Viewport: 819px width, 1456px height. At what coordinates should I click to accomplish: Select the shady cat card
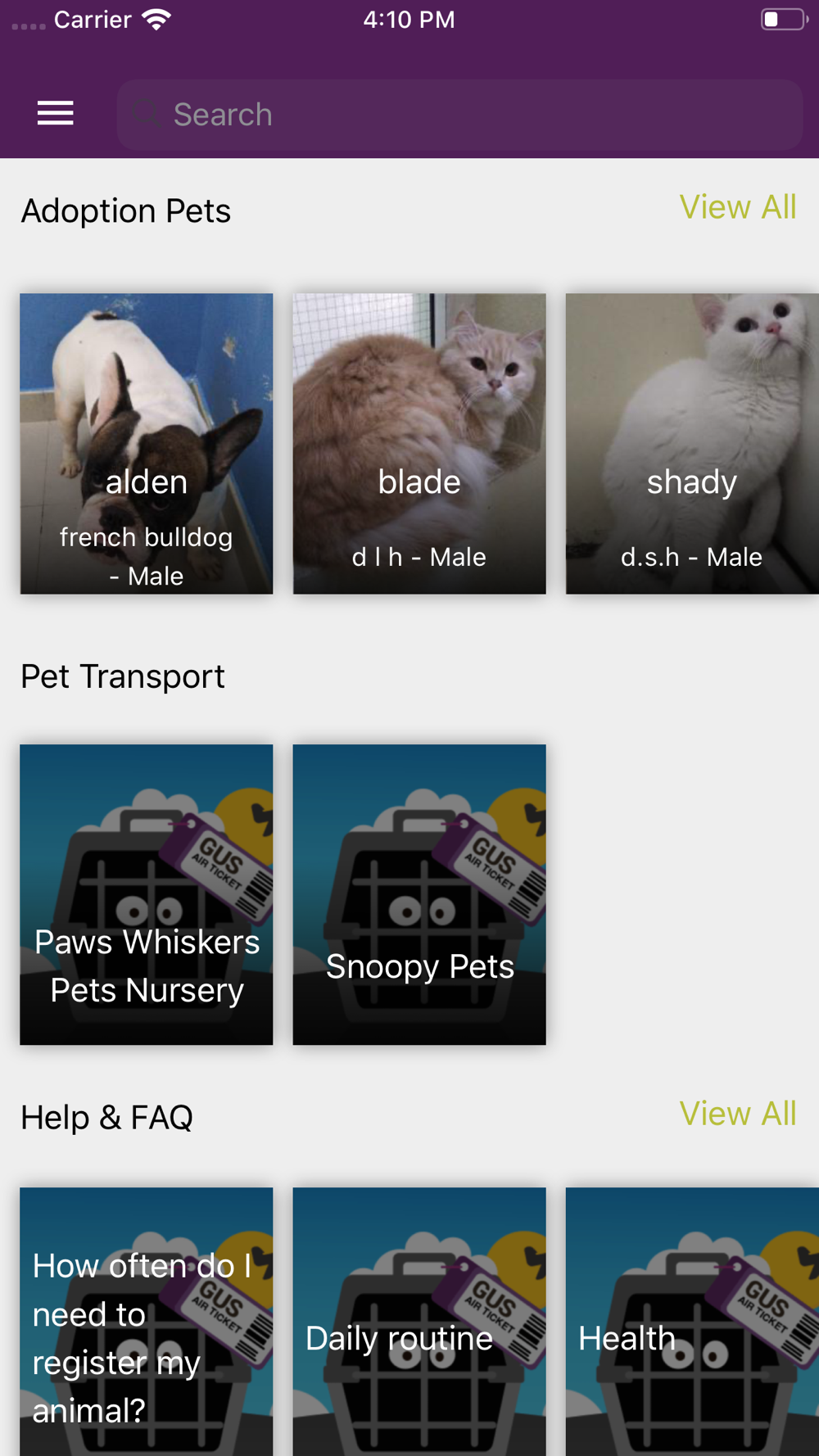692,444
